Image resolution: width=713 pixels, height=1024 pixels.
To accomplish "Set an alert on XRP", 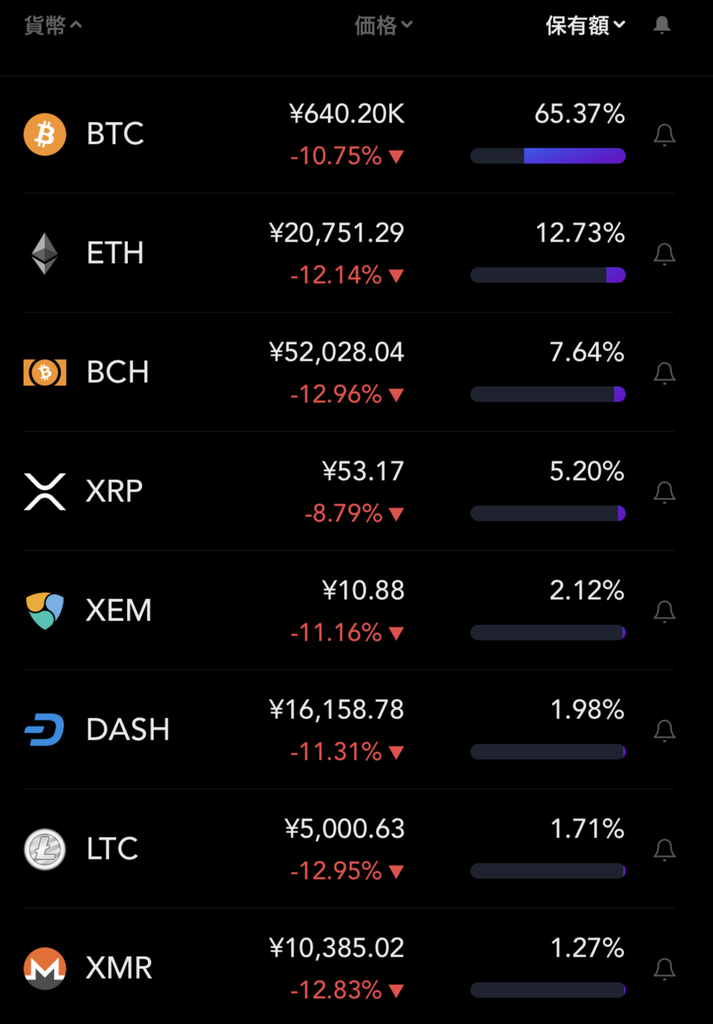I will coord(664,492).
